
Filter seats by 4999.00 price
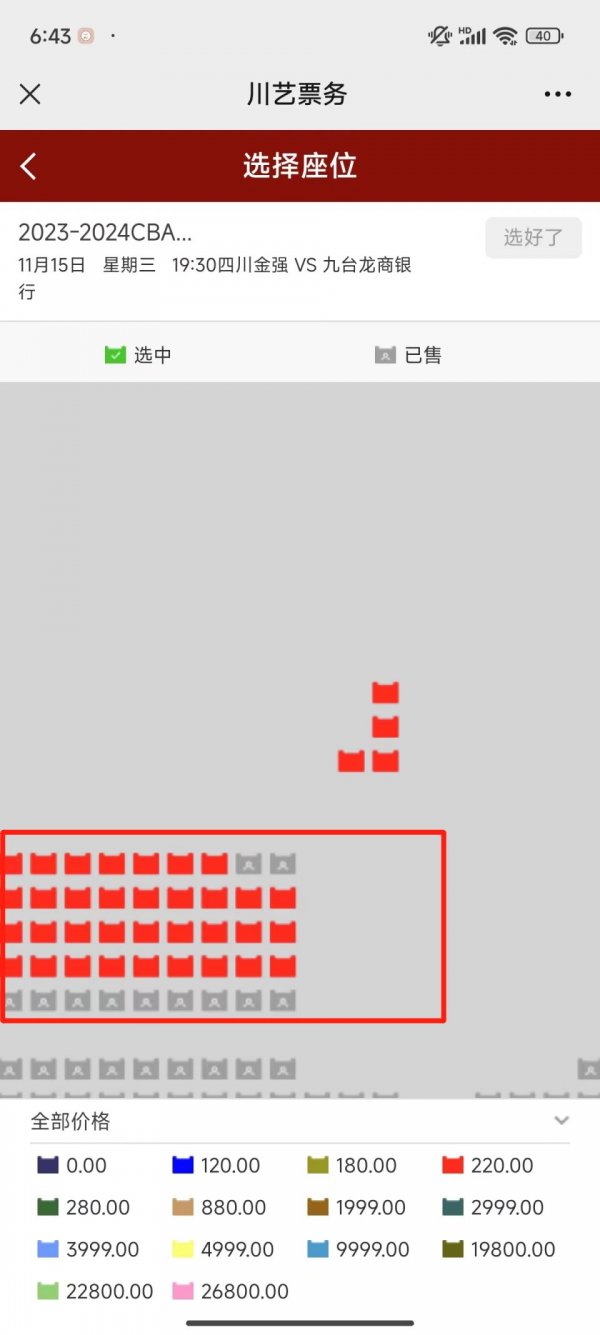tap(223, 1249)
